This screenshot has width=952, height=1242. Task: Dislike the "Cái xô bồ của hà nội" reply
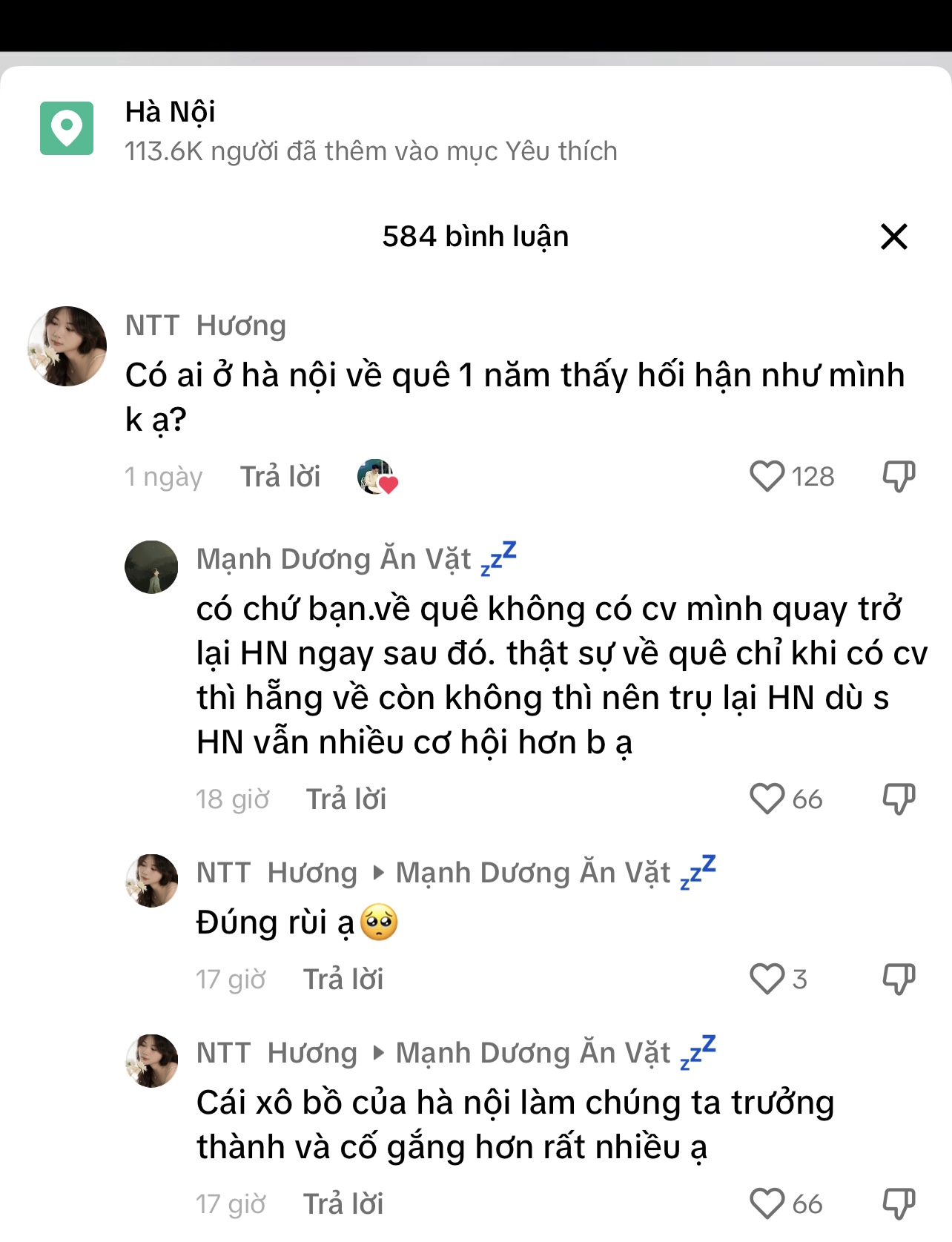[899, 1203]
